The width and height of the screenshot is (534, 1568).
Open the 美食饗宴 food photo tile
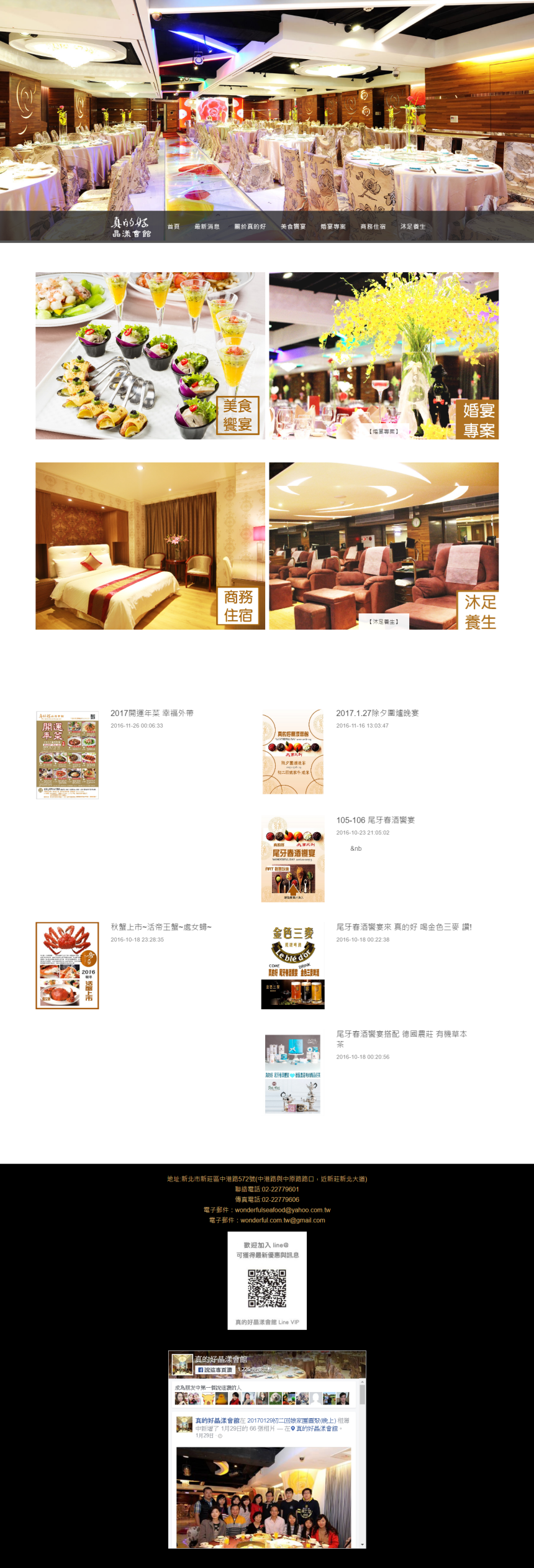tap(150, 356)
